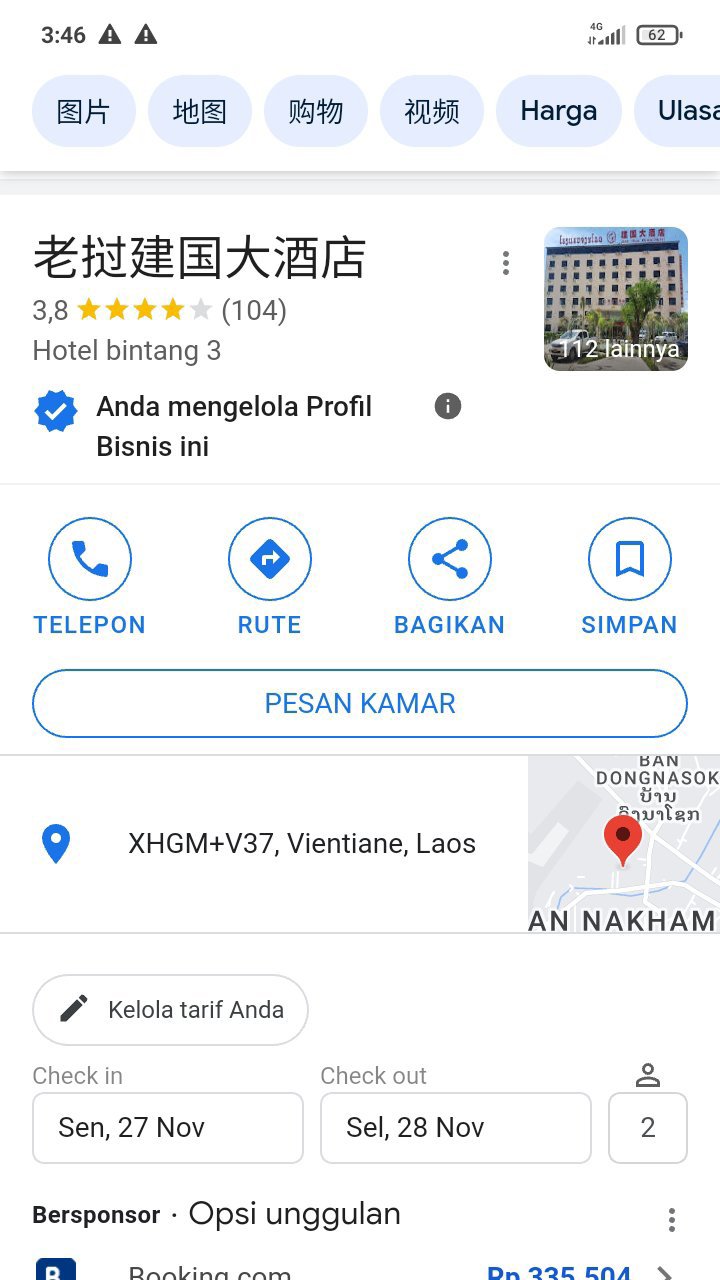The height and width of the screenshot is (1280, 720).
Task: Select the 视频 chip
Action: tap(432, 111)
